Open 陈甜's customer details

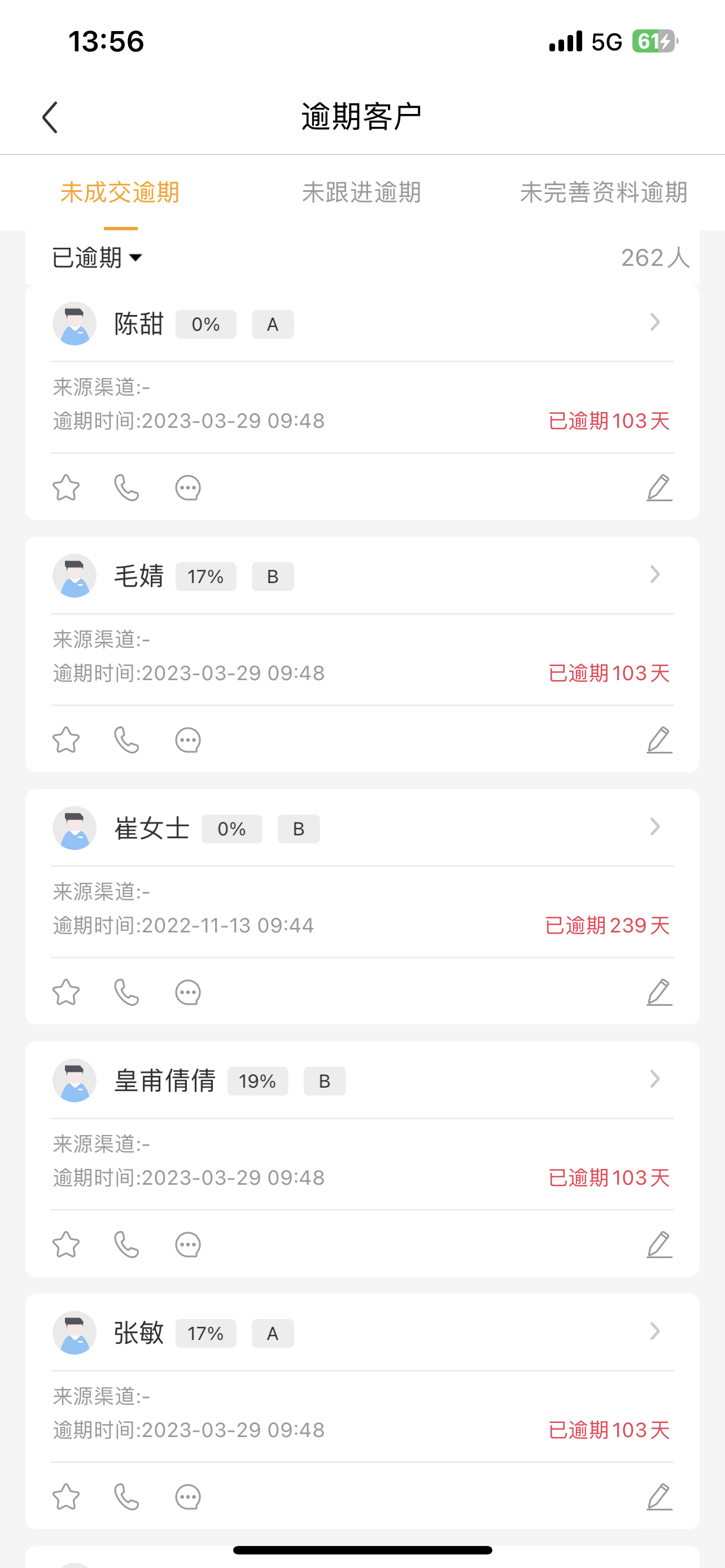pos(654,323)
